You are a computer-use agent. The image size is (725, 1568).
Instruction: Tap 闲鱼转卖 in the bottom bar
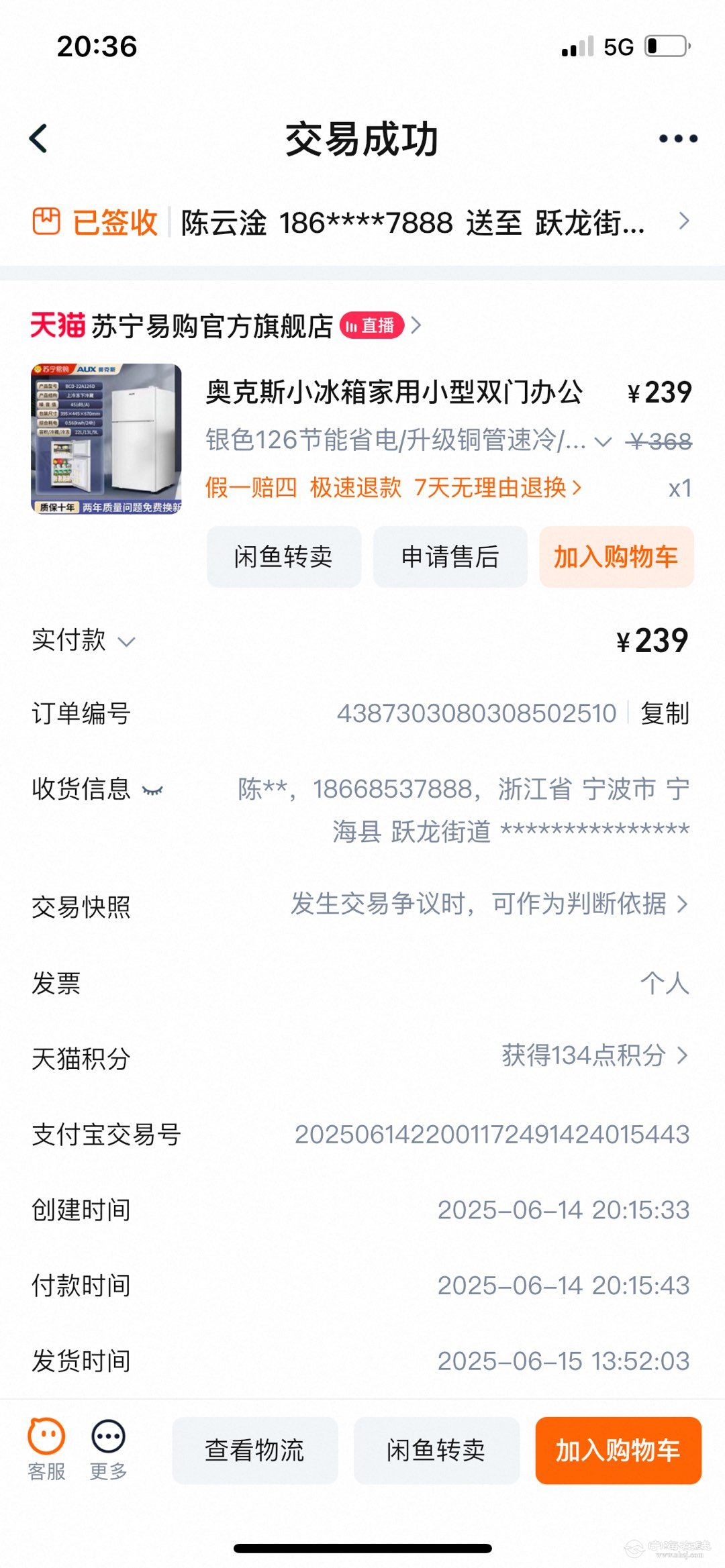click(436, 1450)
